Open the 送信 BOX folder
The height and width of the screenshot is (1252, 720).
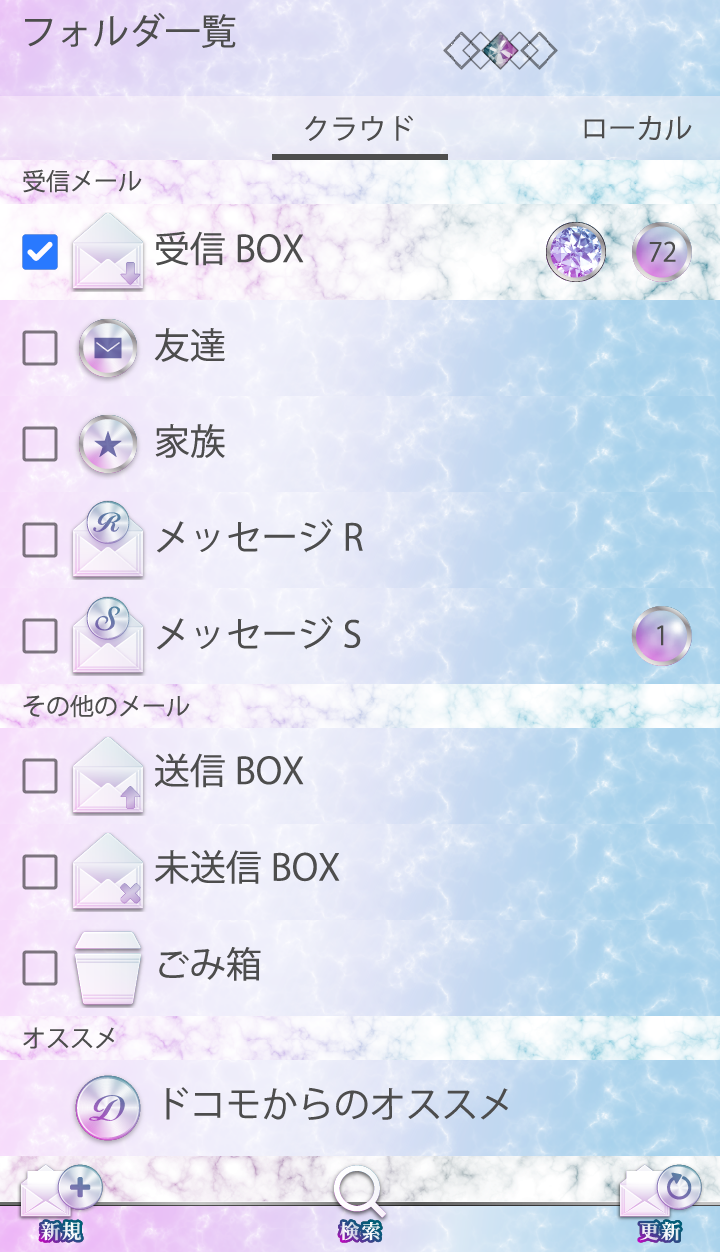(230, 772)
